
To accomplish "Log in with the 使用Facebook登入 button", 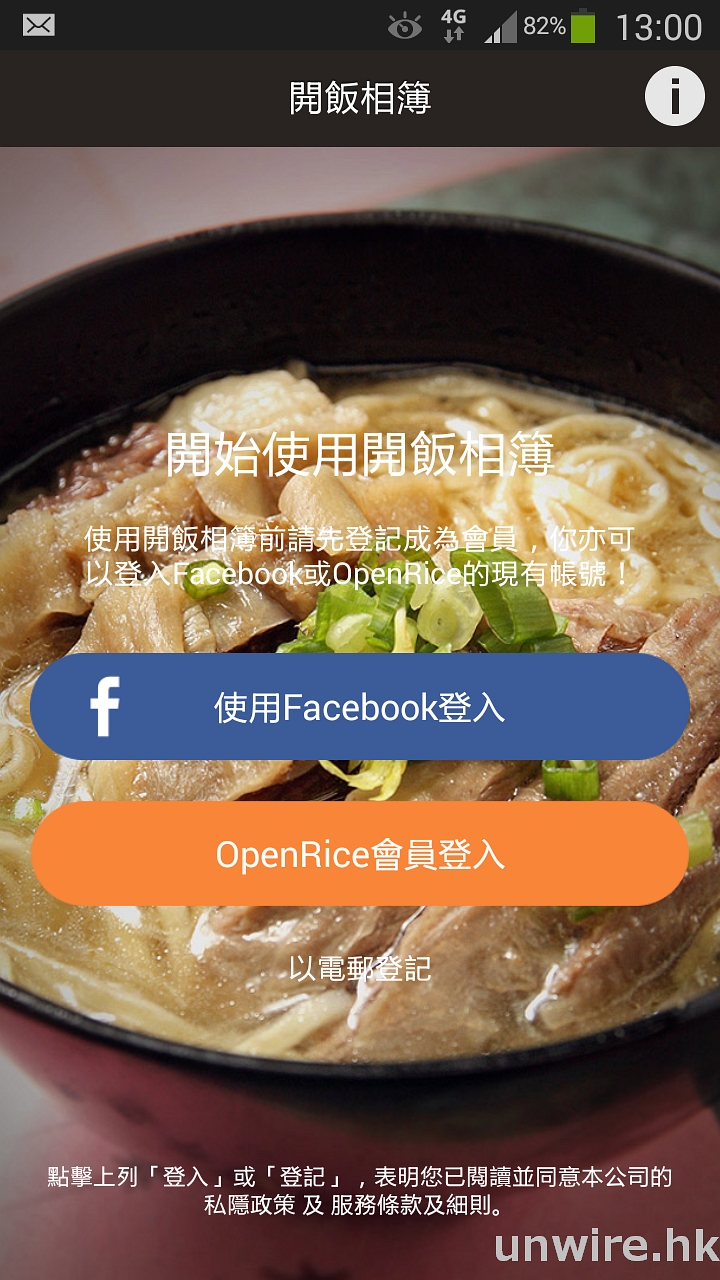I will [360, 707].
